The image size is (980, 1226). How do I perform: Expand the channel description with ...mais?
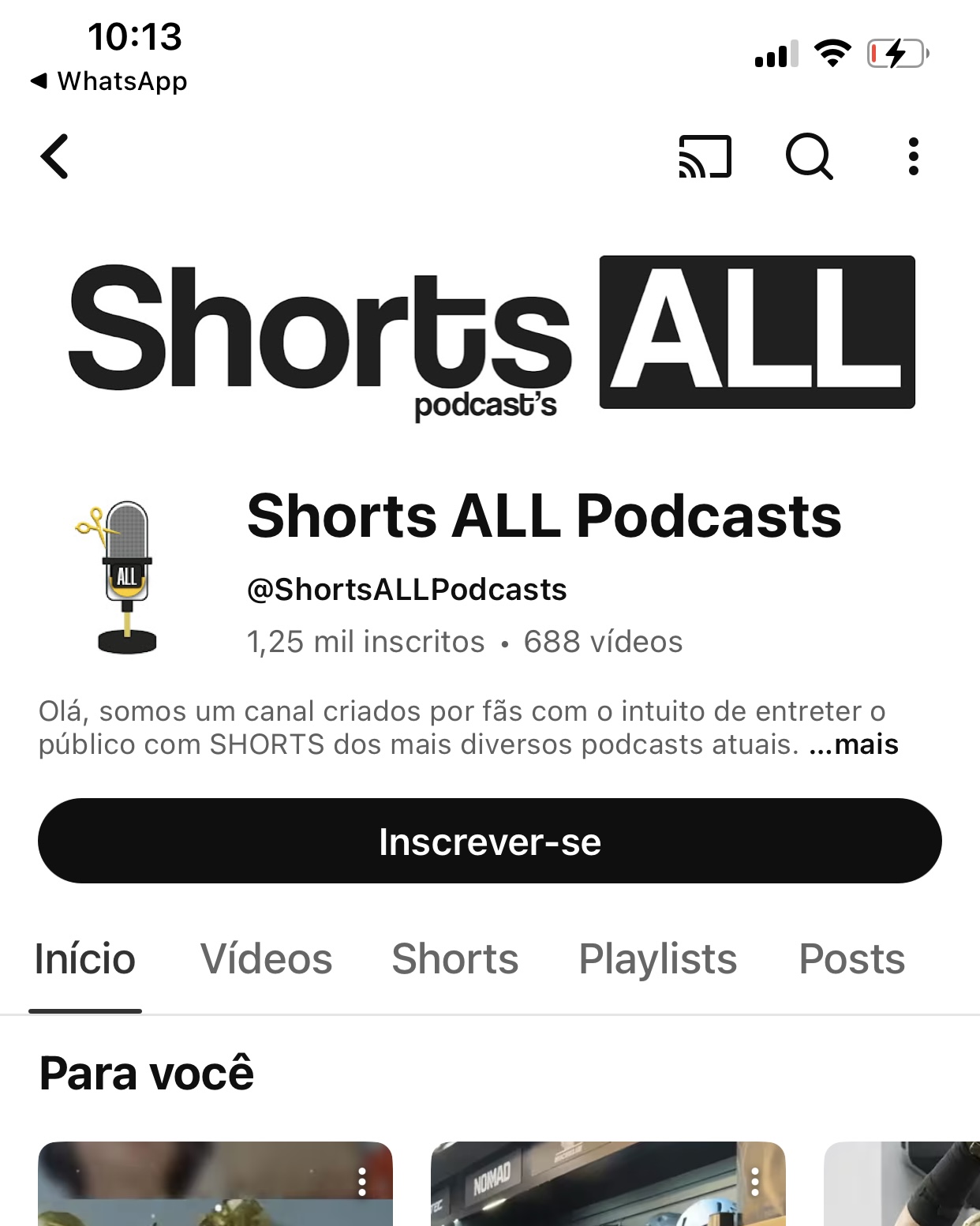(854, 744)
